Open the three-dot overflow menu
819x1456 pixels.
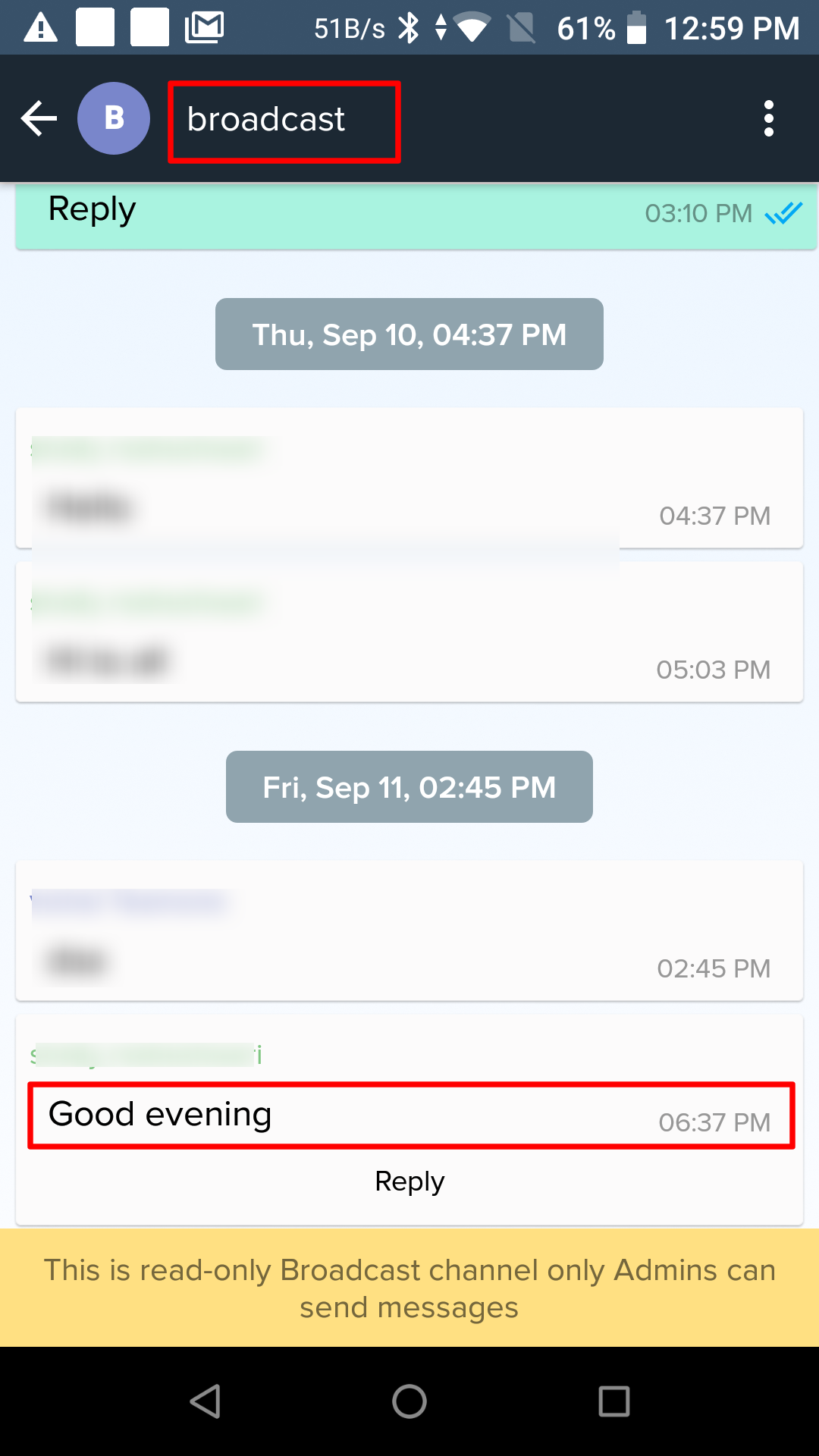[x=768, y=119]
